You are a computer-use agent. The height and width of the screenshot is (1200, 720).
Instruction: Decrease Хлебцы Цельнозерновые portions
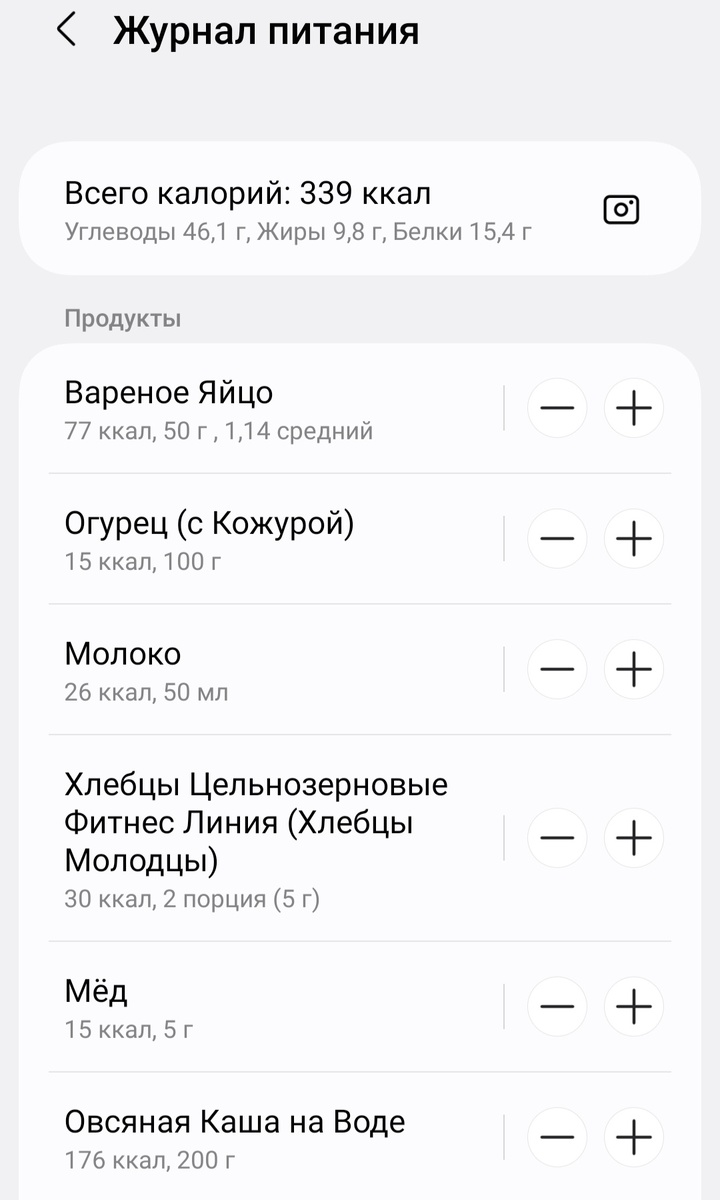click(x=557, y=838)
